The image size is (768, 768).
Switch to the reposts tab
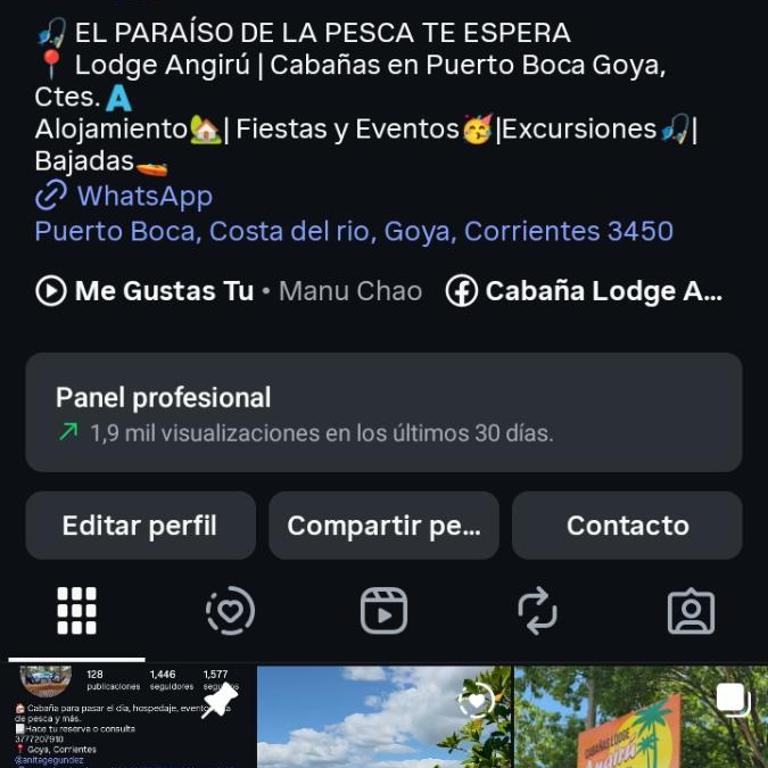(537, 611)
